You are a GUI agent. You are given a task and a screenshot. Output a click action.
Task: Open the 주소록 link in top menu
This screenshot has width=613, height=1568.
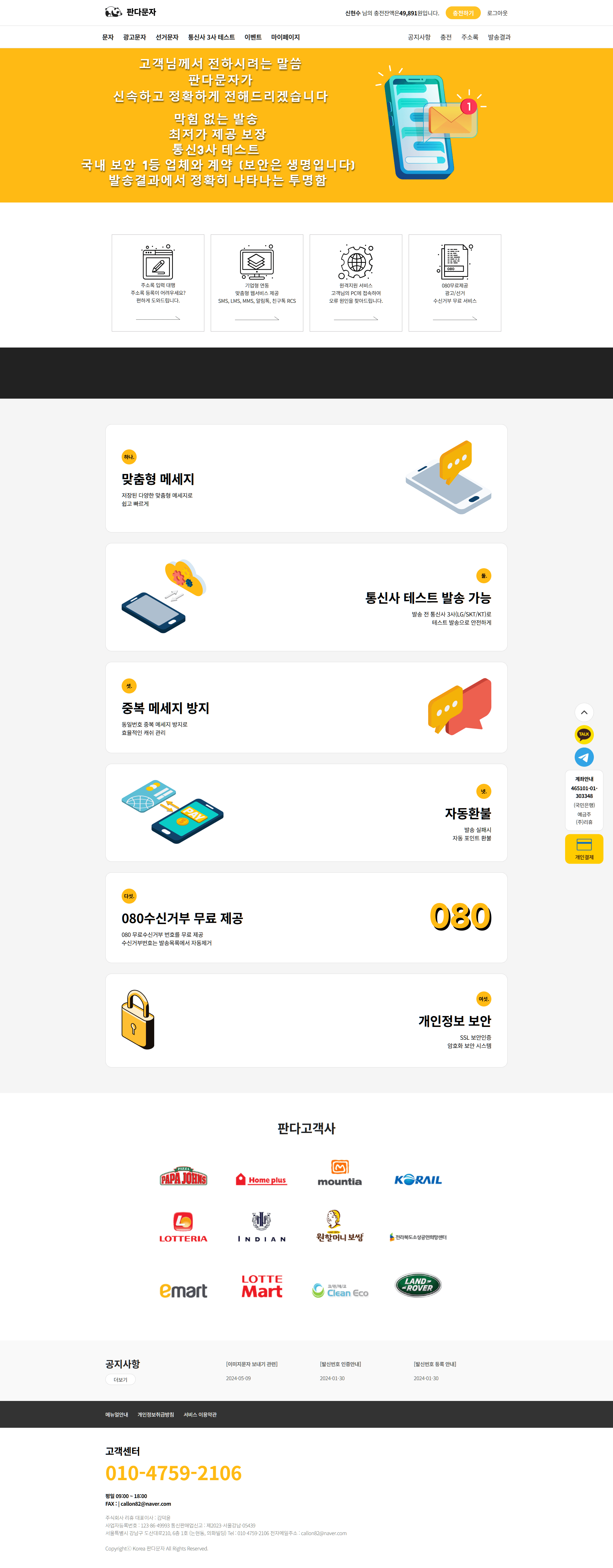click(x=469, y=37)
